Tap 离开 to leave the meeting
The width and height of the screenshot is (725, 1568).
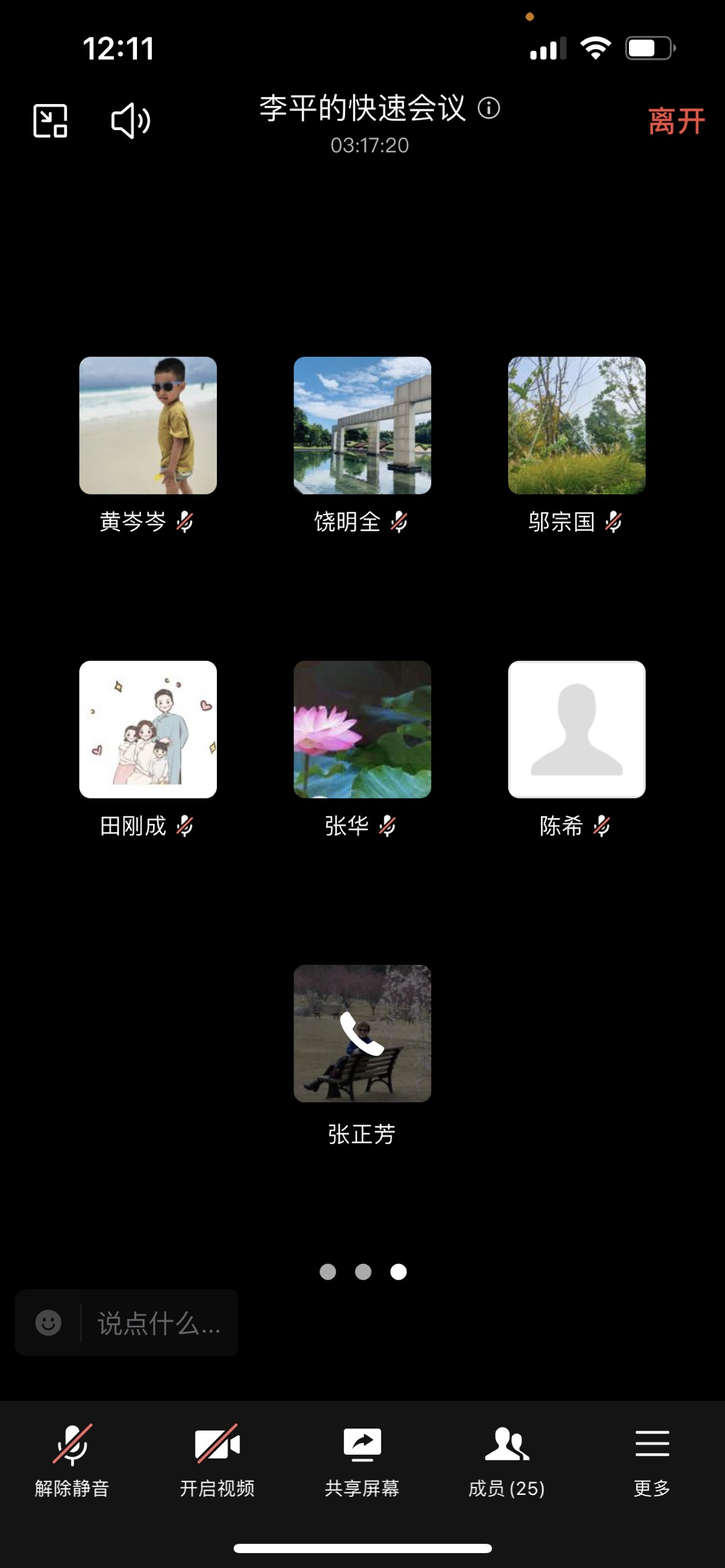(675, 121)
